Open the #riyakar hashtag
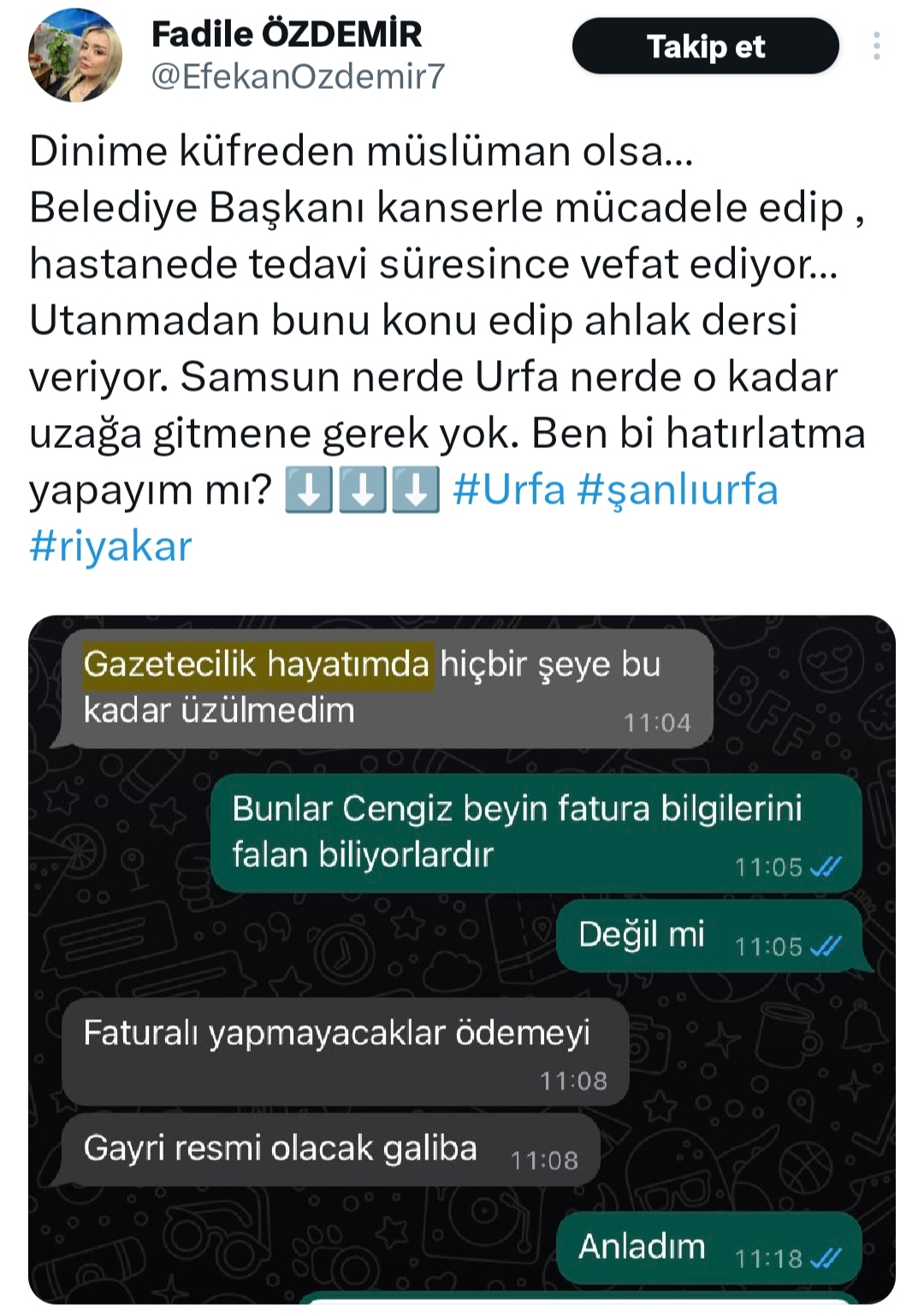This screenshot has width=924, height=1316. 111,546
